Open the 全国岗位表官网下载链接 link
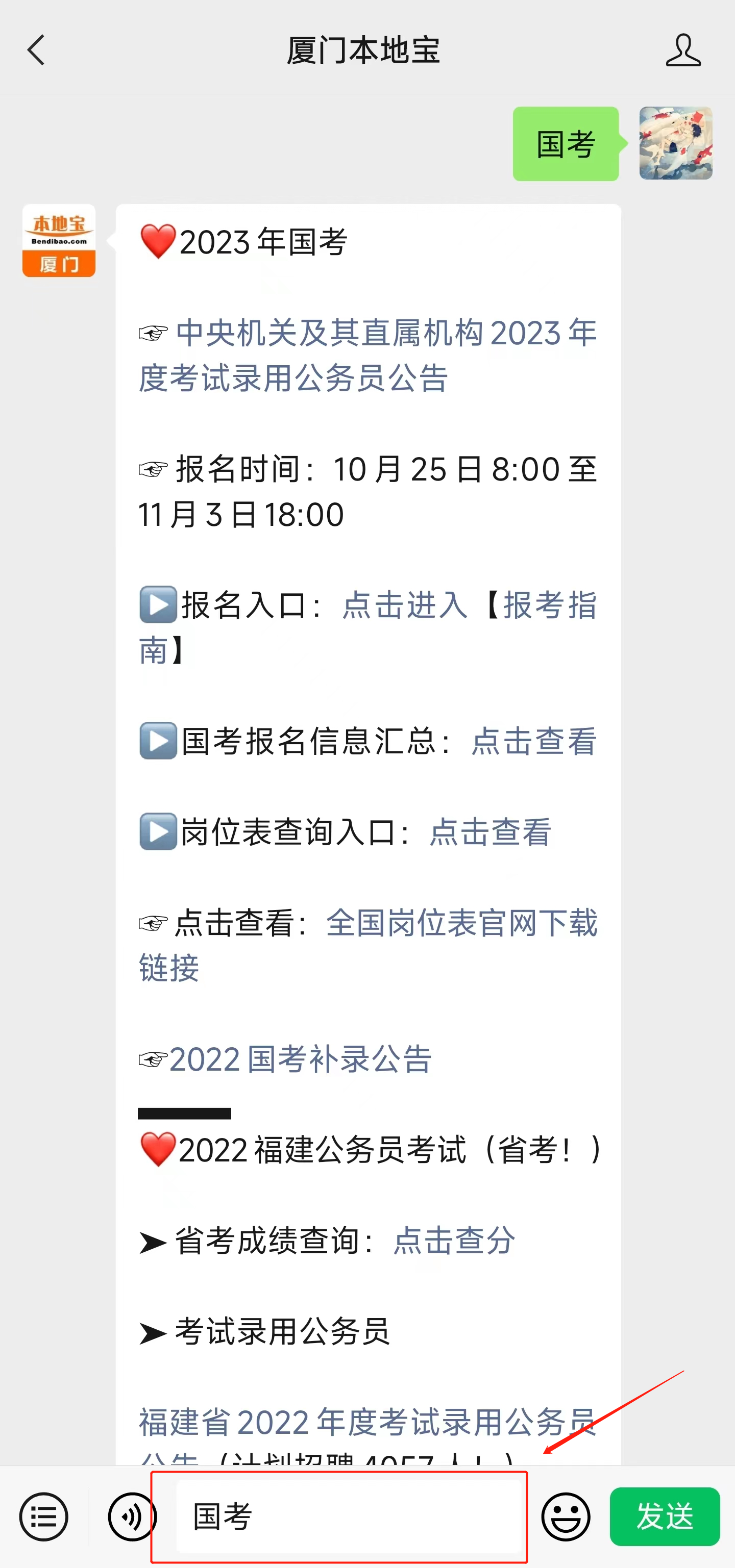 tap(367, 945)
